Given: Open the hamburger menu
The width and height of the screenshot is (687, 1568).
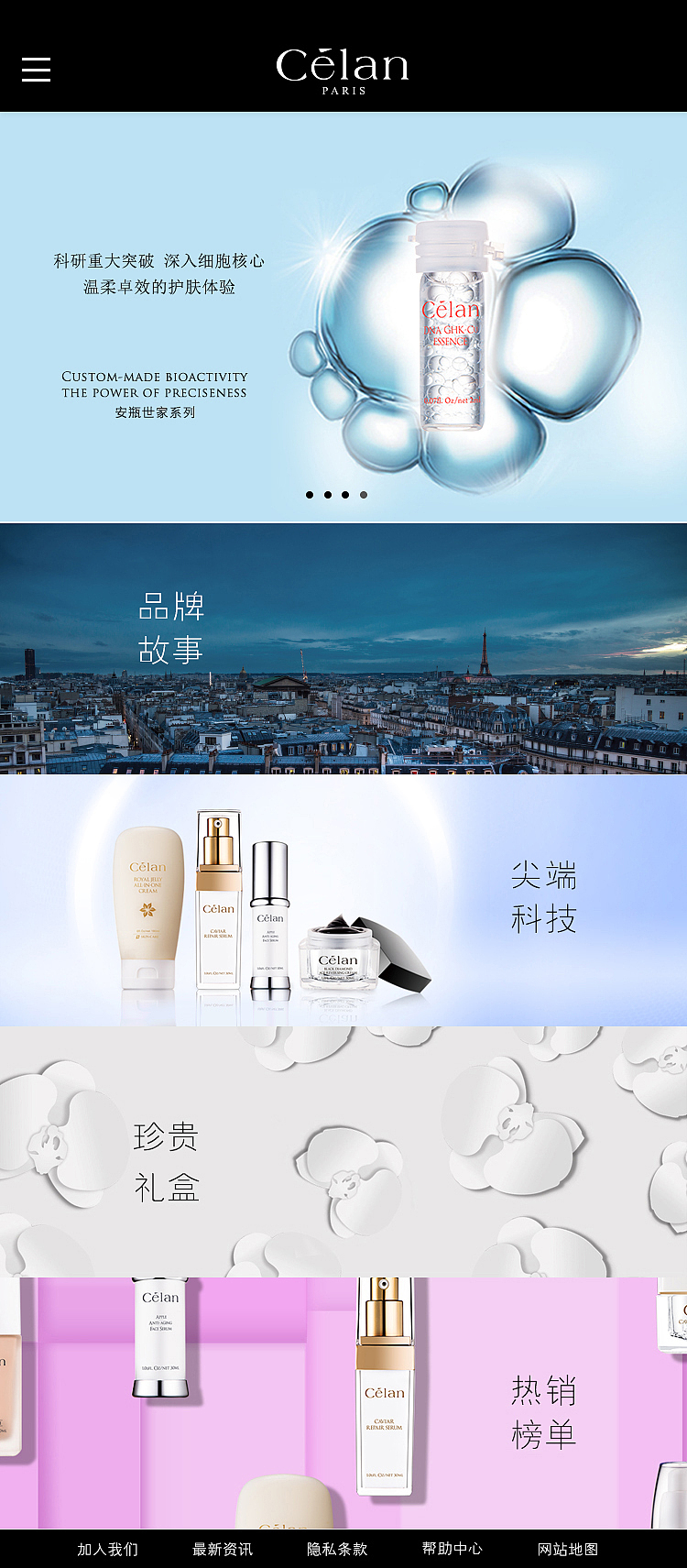Looking at the screenshot, I should 36,69.
